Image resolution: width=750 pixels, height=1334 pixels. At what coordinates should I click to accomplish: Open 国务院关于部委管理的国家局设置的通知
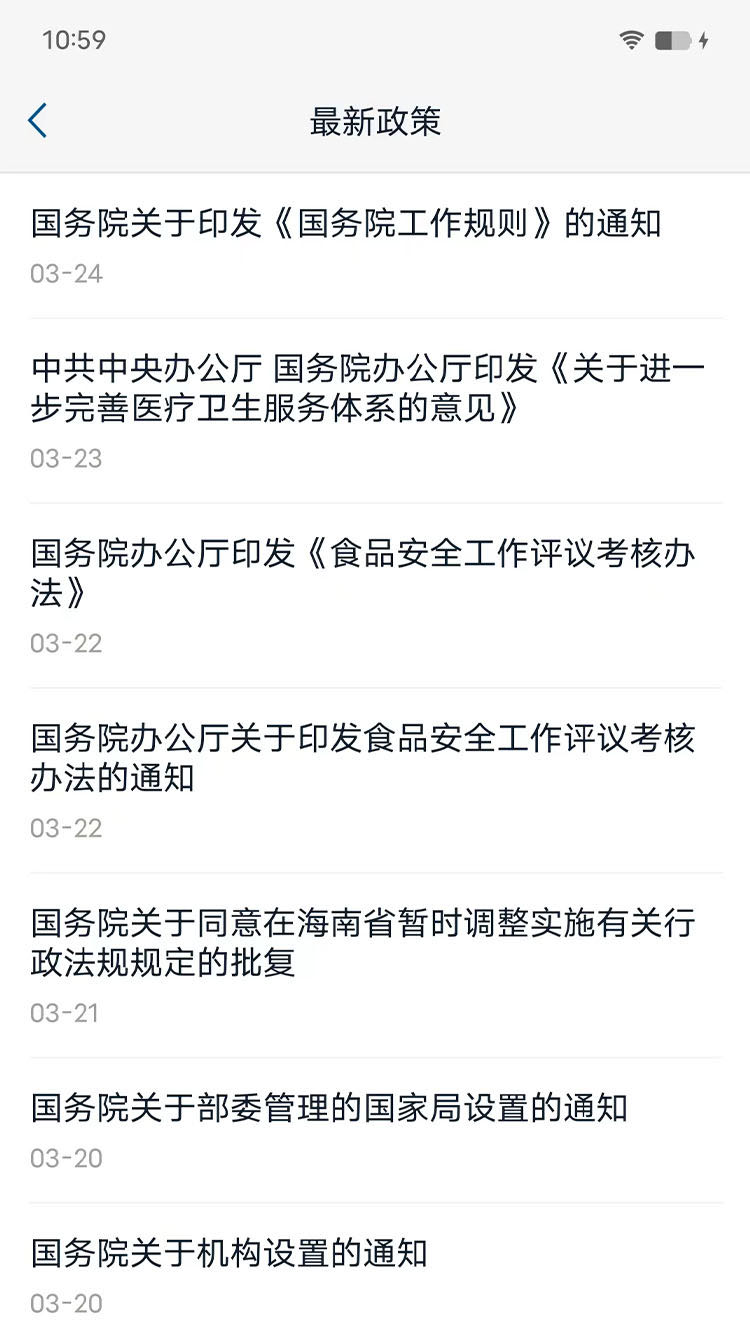pos(375,1131)
